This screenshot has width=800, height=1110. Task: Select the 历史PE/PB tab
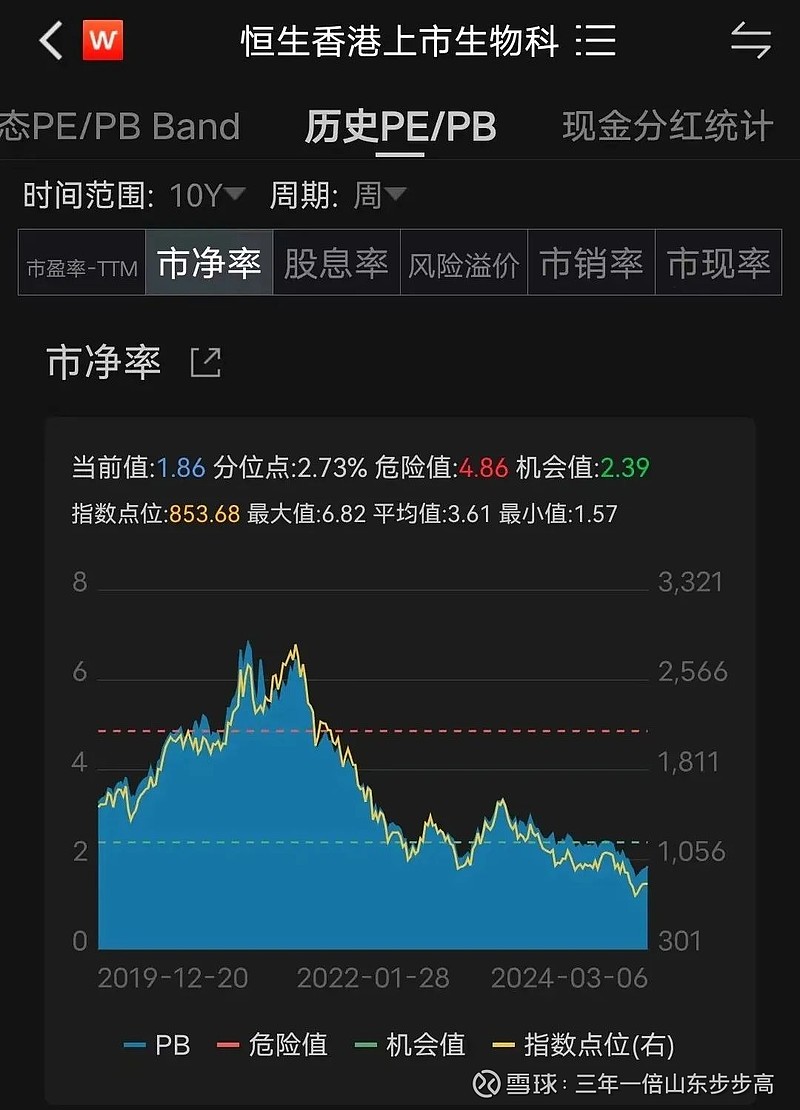tap(400, 127)
